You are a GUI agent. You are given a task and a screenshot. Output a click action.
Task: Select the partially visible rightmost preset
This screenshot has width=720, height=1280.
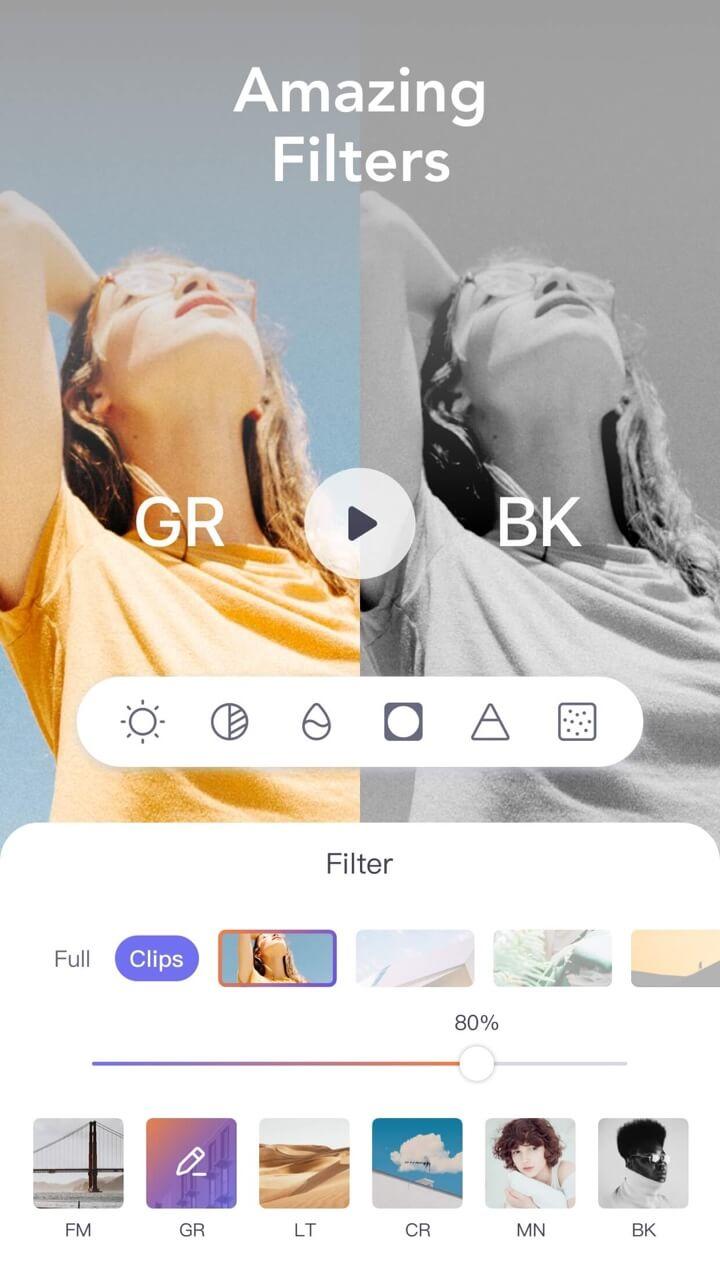click(688, 957)
